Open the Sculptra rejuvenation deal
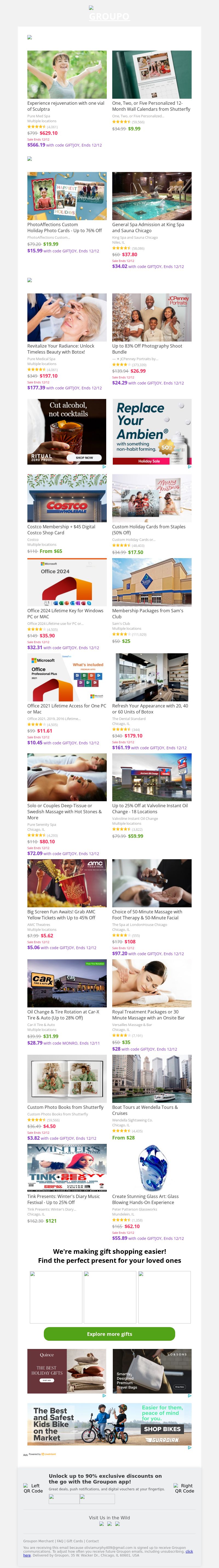Image resolution: width=219 pixels, height=1568 pixels. click(x=67, y=106)
